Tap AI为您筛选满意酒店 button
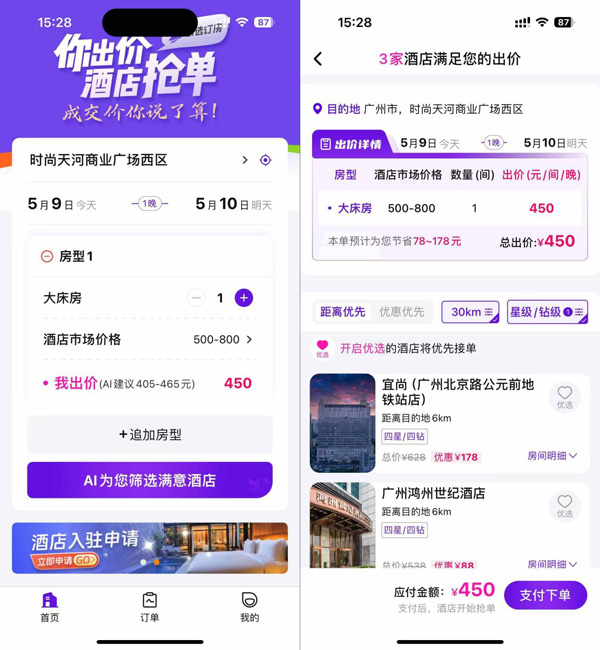This screenshot has width=600, height=650. point(150,480)
